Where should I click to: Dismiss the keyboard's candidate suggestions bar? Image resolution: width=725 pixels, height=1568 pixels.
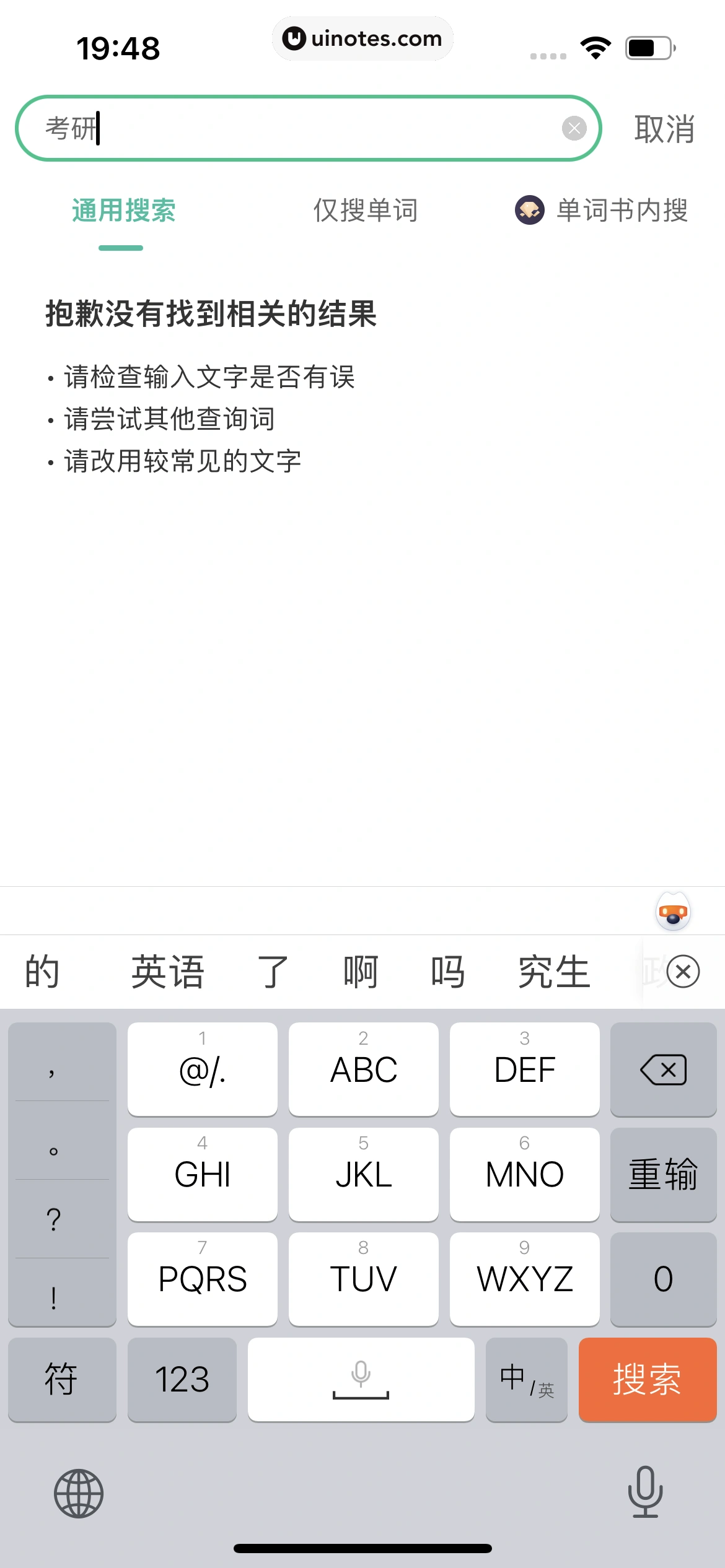pyautogui.click(x=683, y=971)
